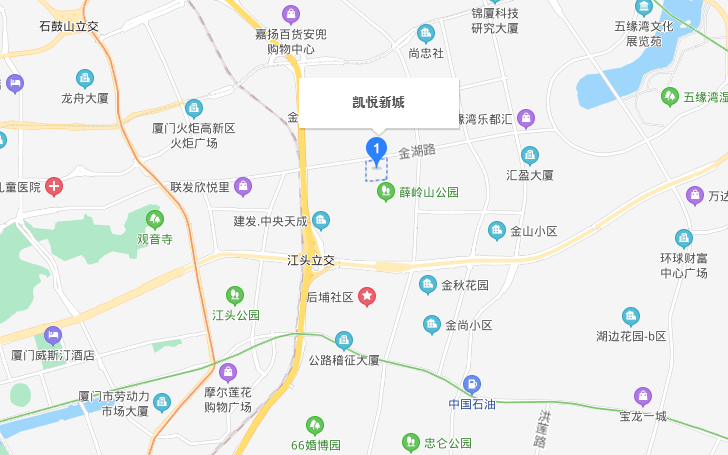Screen dimensions: 728x455
Task: Open the 凯悦新城 info callout
Action: coord(378,103)
